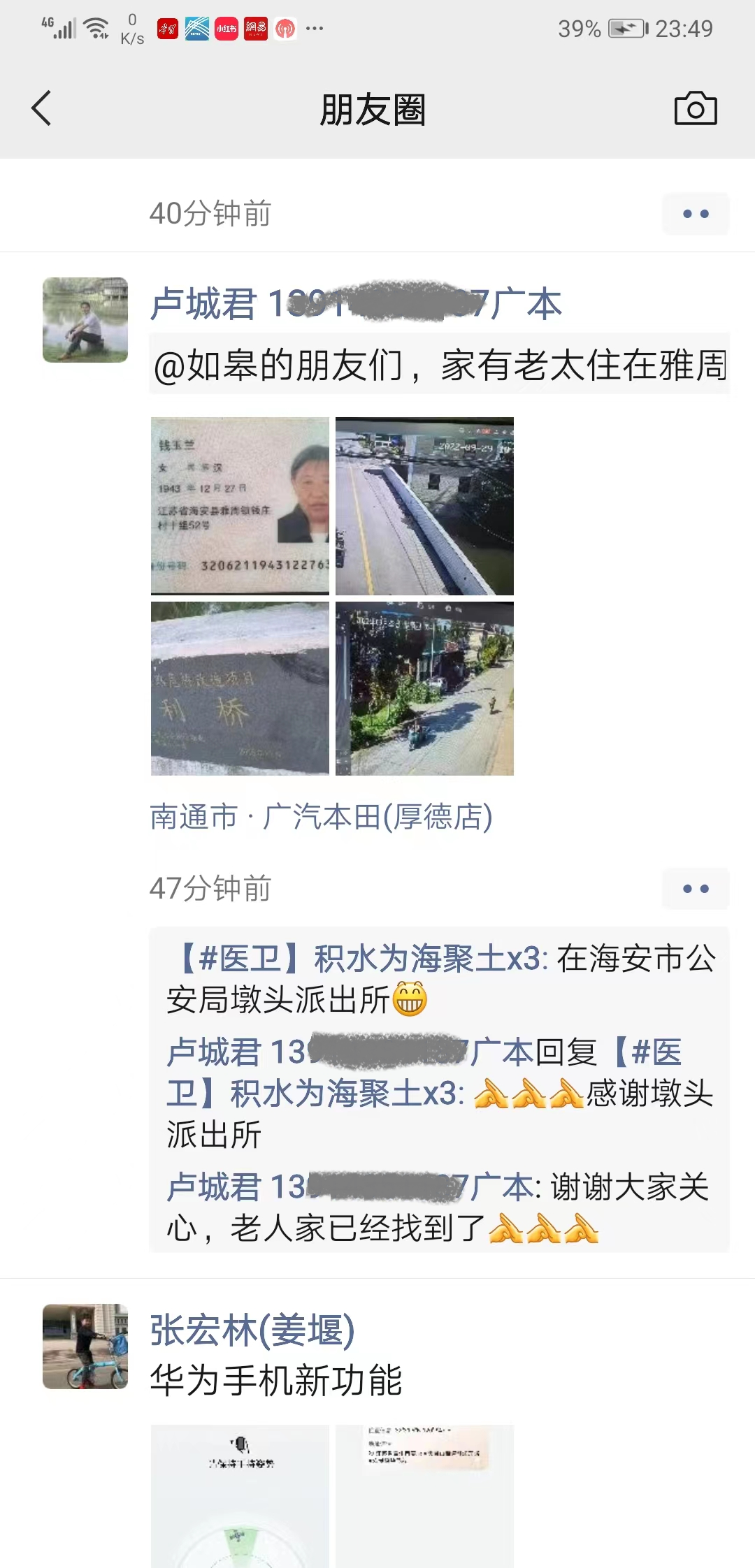The image size is (755, 1568).
Task: View the bridge surveillance photo dated 2022-09-29
Action: point(424,506)
